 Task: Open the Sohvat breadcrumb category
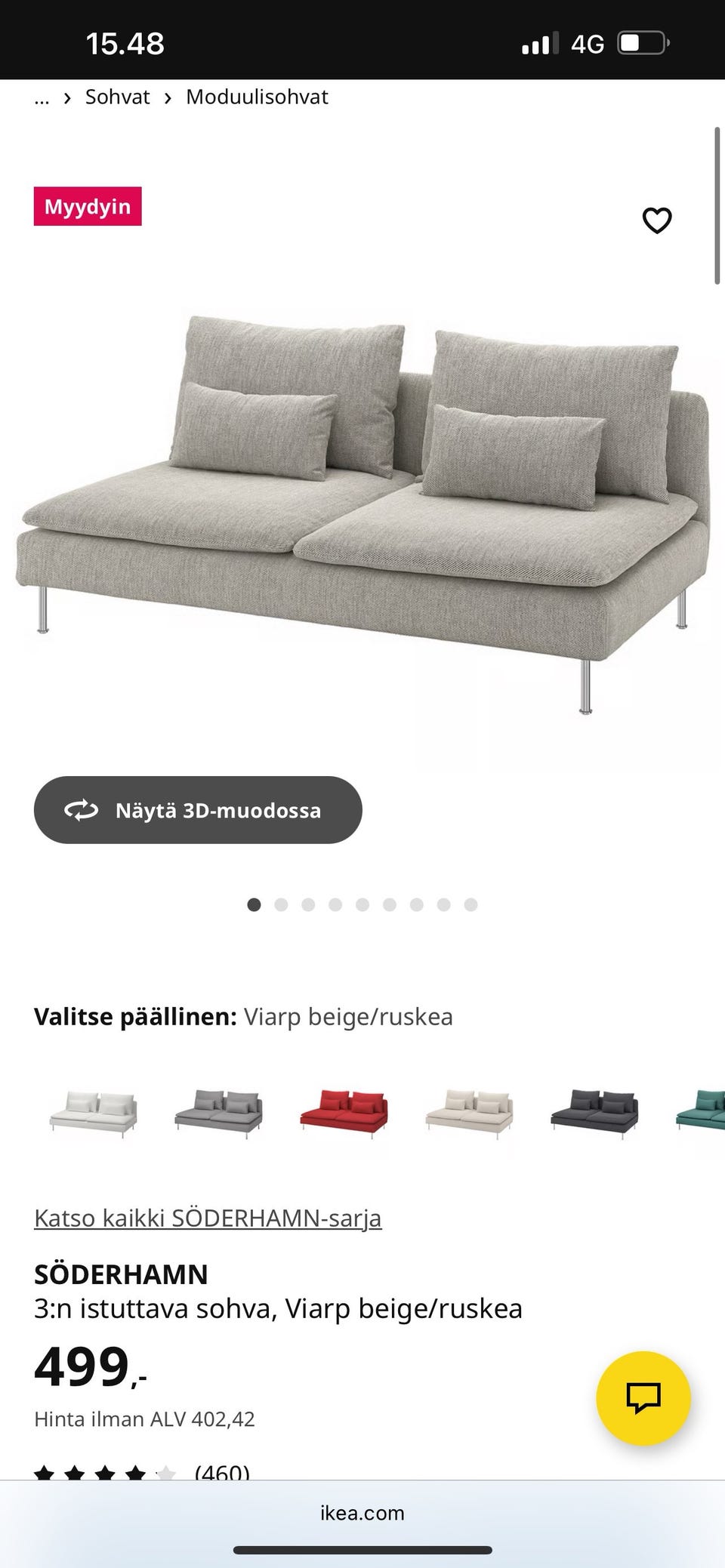tap(118, 97)
